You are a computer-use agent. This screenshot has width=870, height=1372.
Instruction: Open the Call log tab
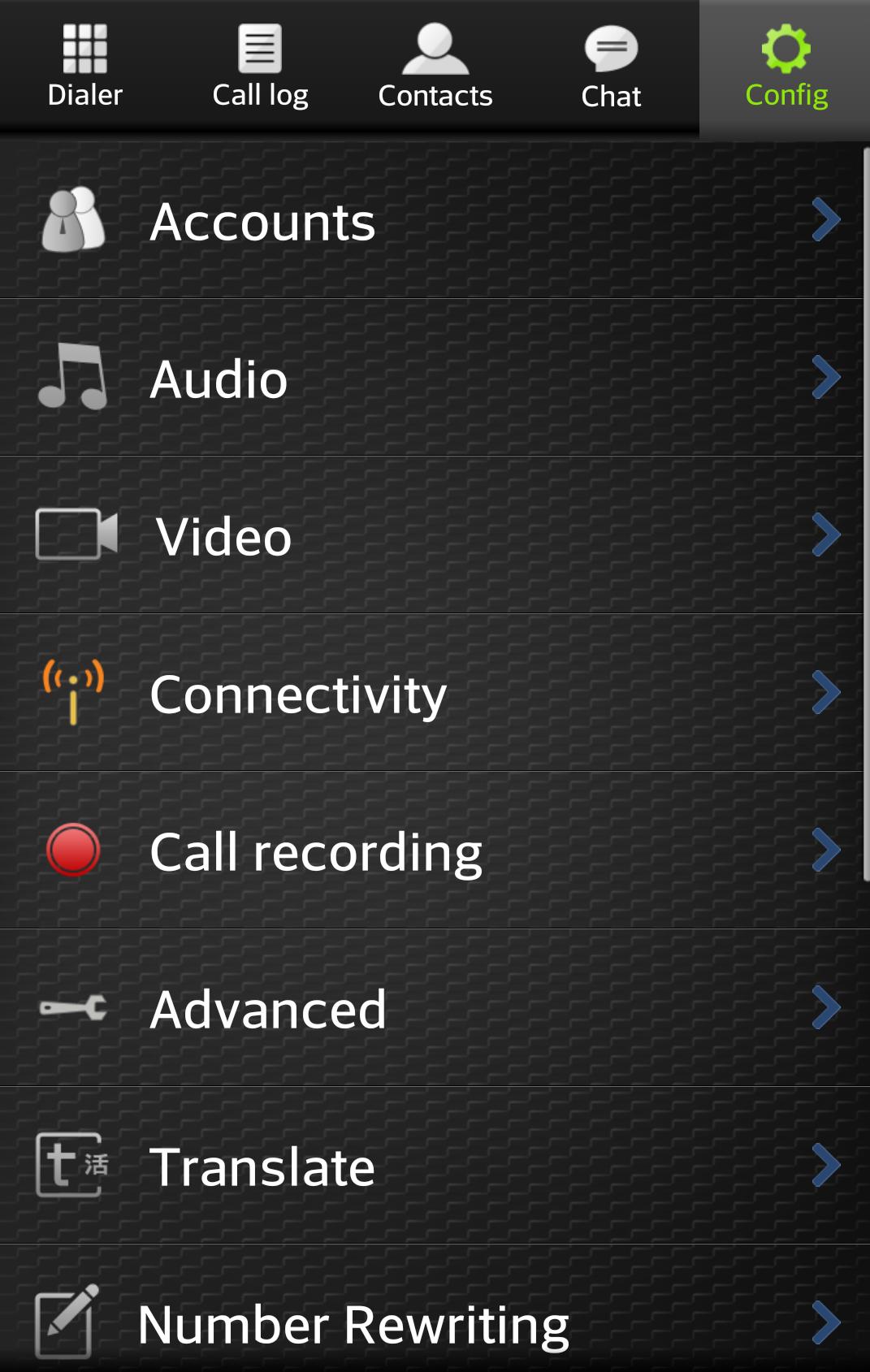(260, 67)
